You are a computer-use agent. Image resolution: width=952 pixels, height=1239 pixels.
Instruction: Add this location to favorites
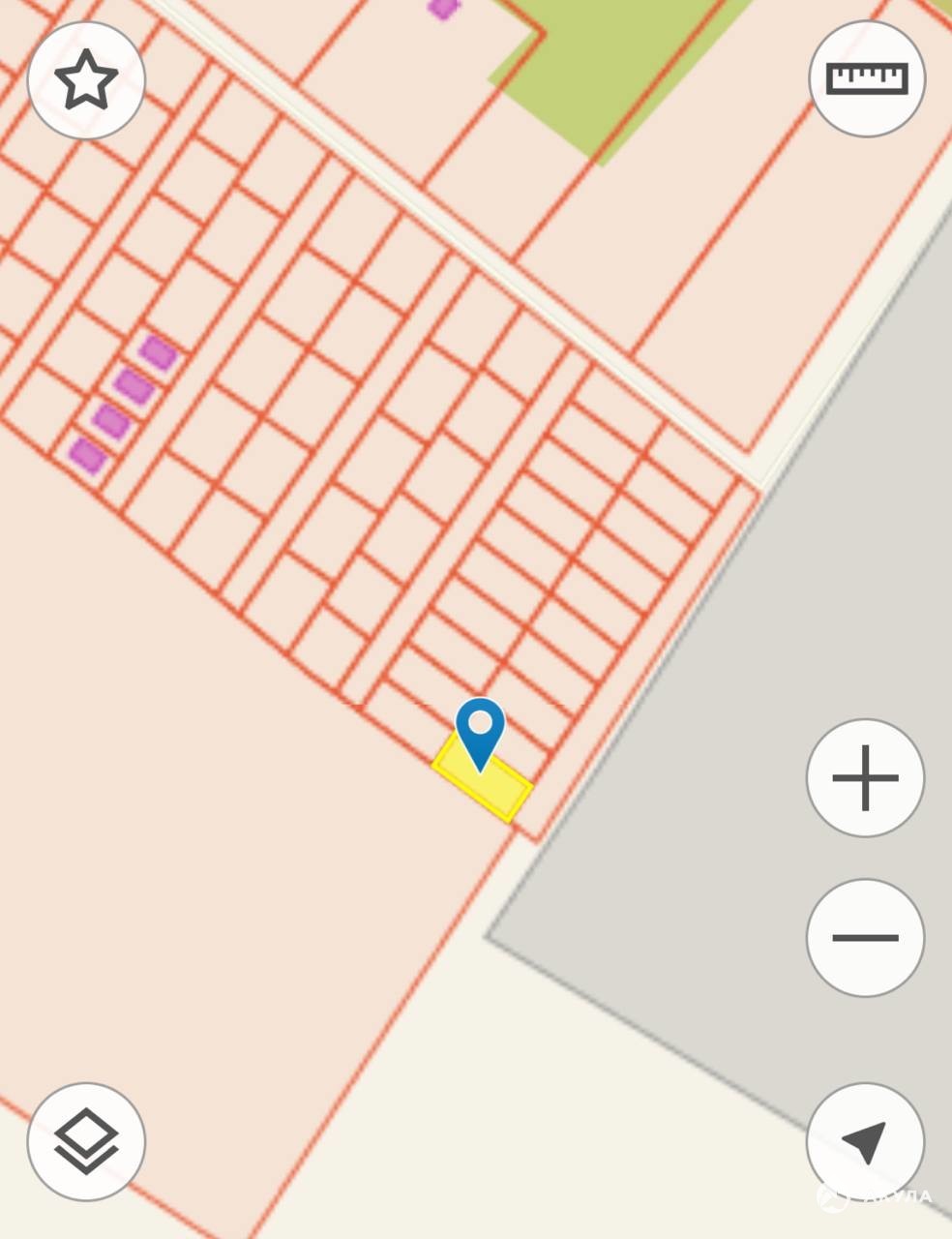pos(86,80)
